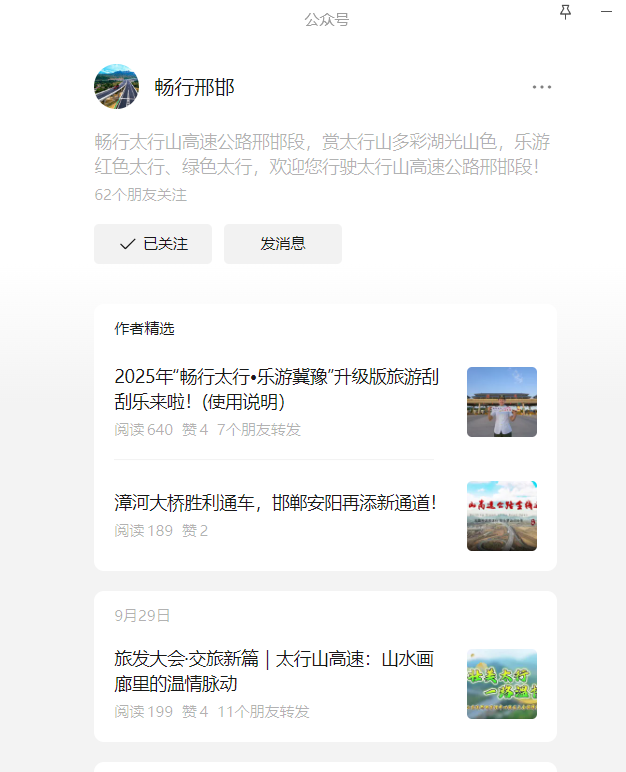626x772 pixels.
Task: Tap the 已关注 following button
Action: click(153, 244)
